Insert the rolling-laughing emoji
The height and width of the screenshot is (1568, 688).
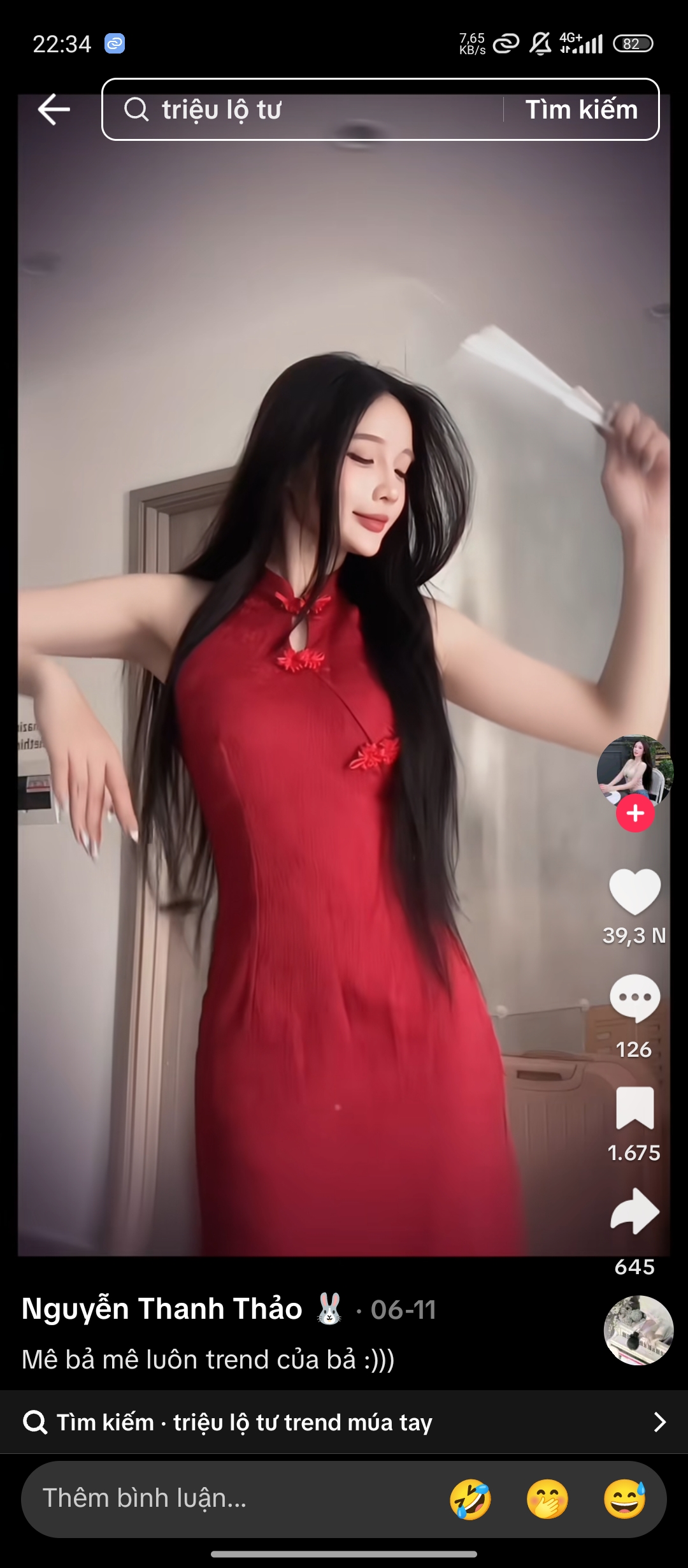click(470, 1499)
